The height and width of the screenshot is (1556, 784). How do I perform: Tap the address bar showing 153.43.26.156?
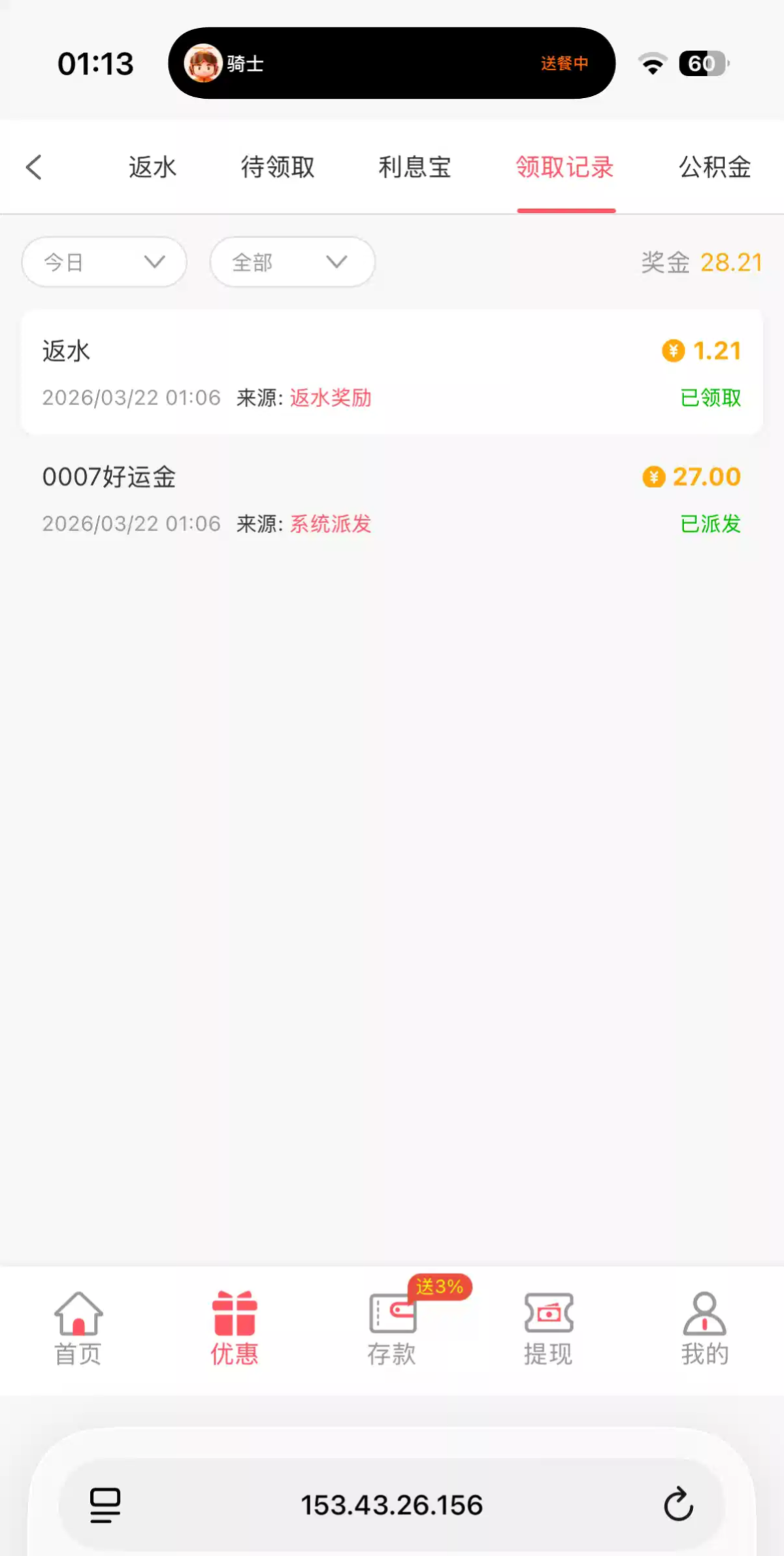pos(392,1504)
